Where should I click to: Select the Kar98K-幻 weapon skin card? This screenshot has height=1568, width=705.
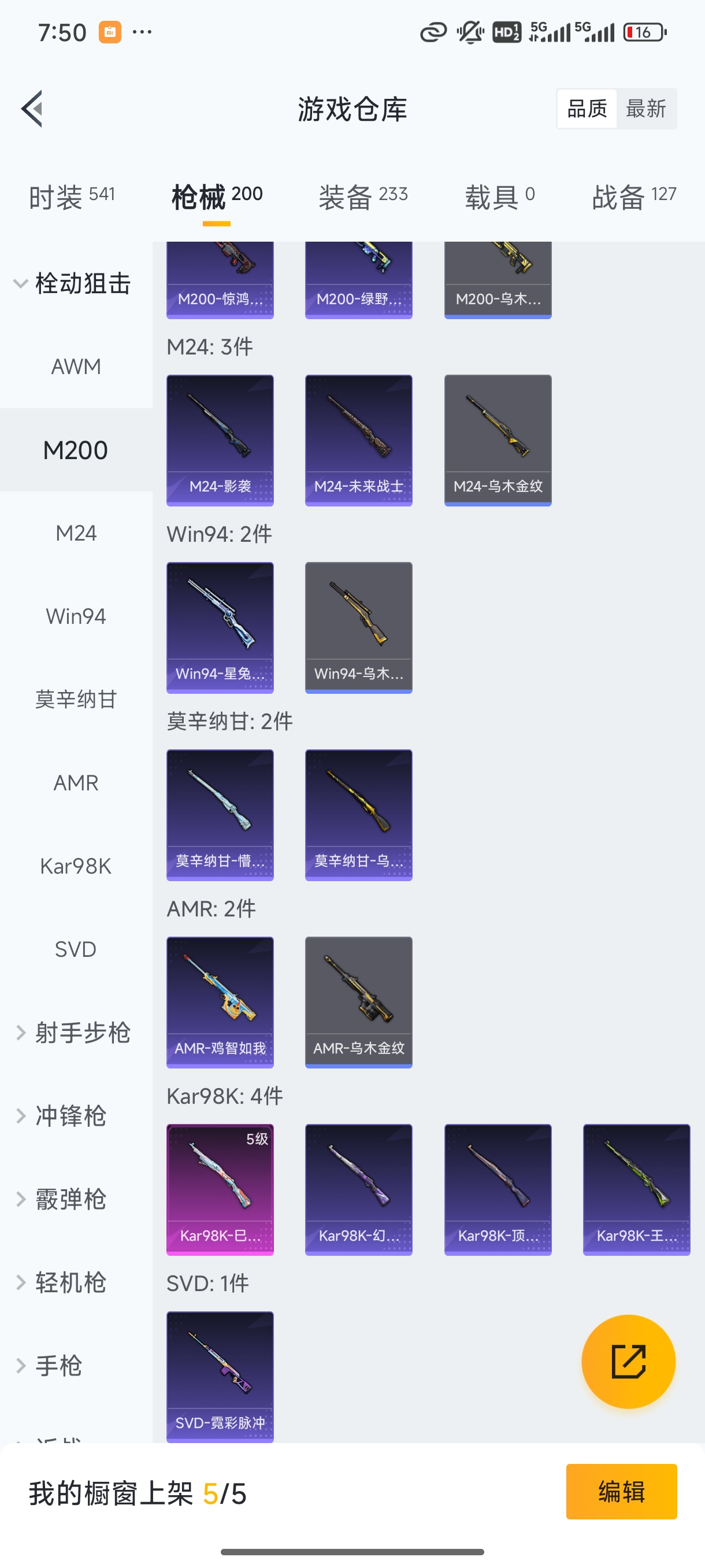click(x=358, y=1190)
